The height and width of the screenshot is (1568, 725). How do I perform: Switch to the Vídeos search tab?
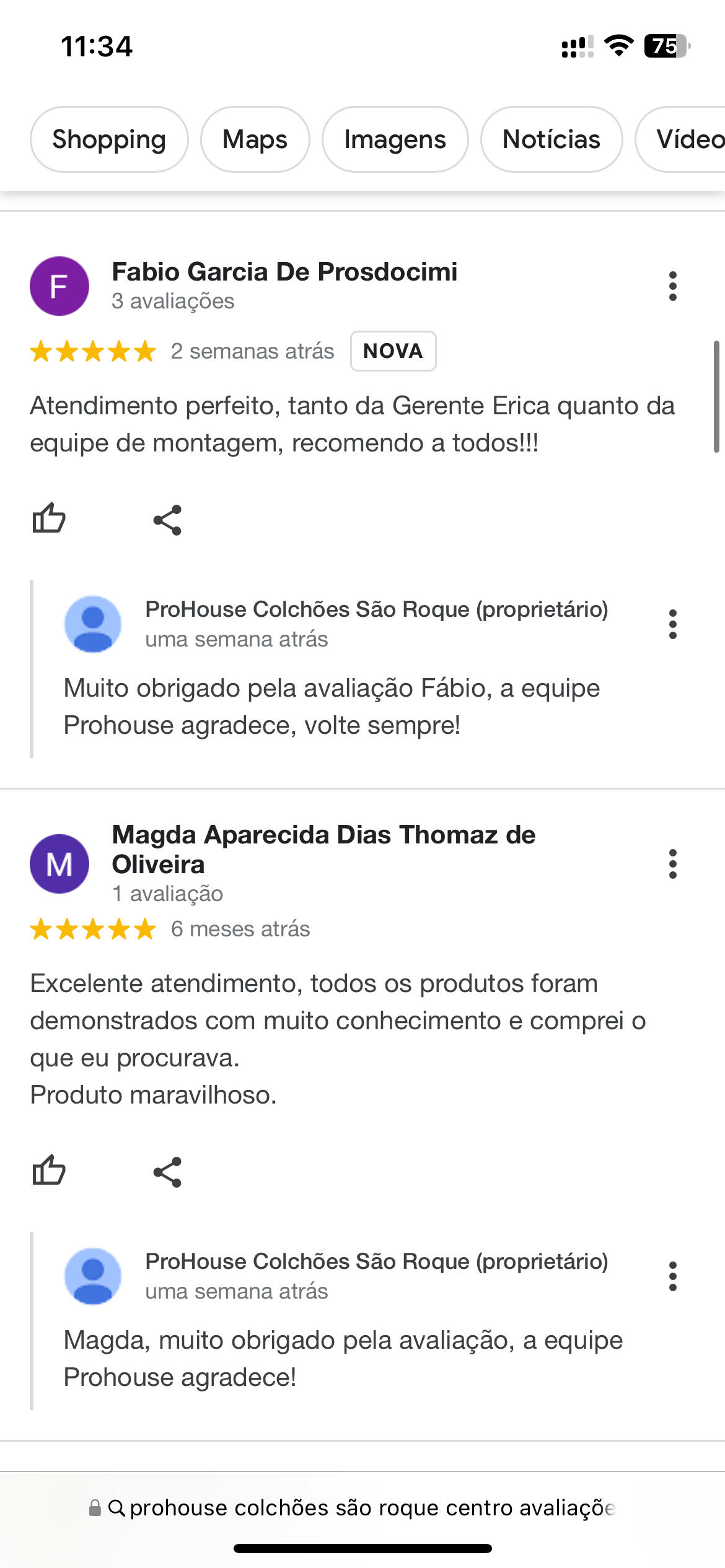(x=682, y=139)
